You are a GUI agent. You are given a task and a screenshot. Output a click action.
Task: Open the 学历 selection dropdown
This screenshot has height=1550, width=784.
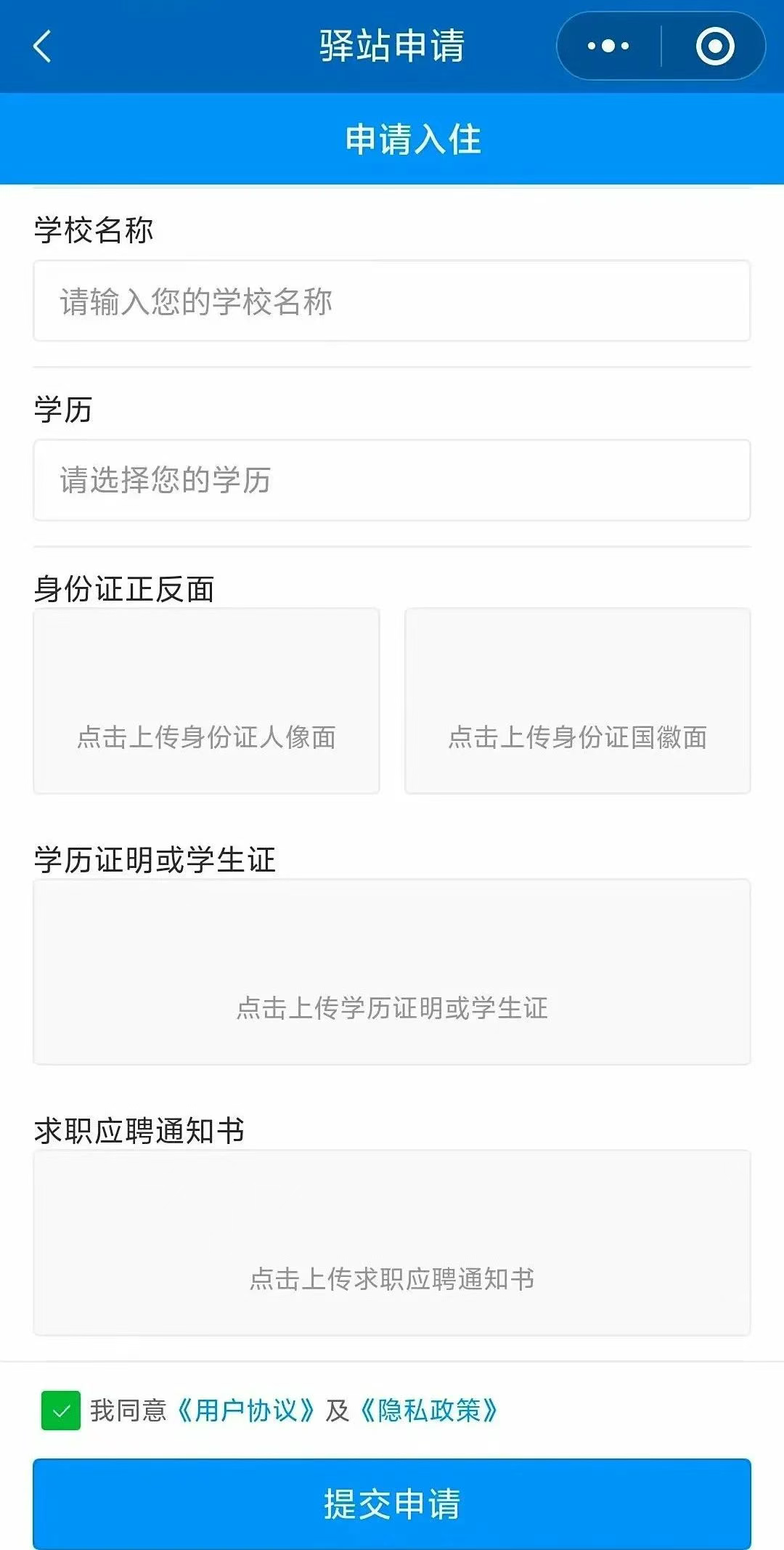(392, 480)
